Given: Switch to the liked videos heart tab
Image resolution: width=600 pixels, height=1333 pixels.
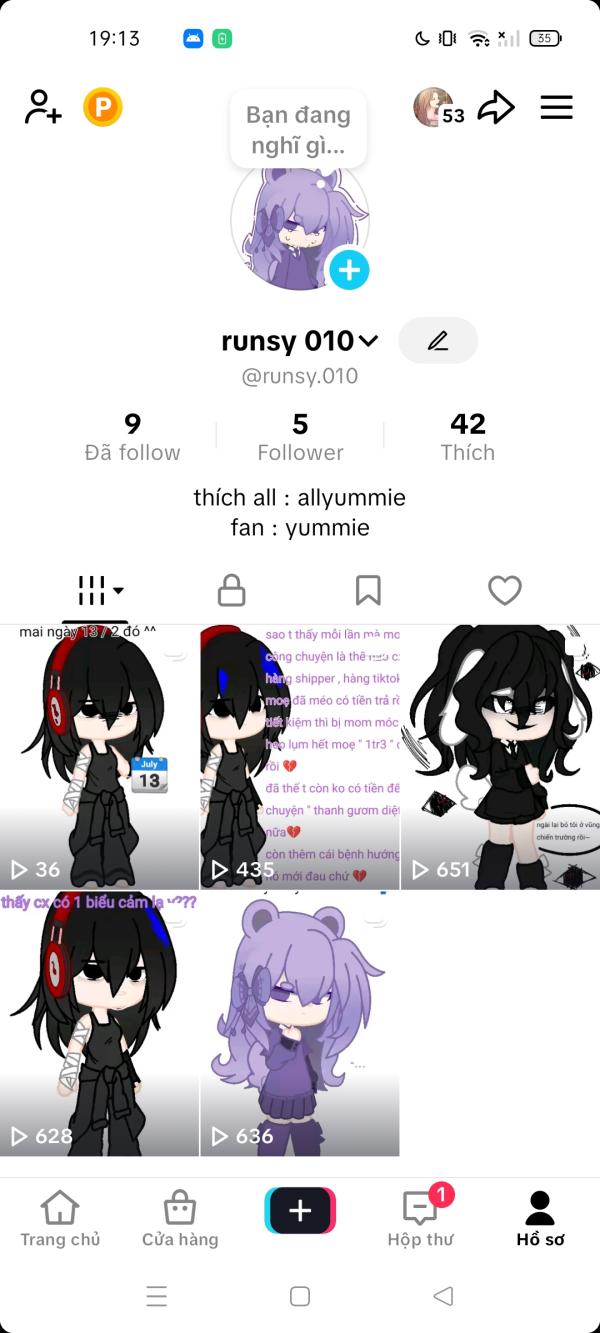Looking at the screenshot, I should (x=504, y=590).
